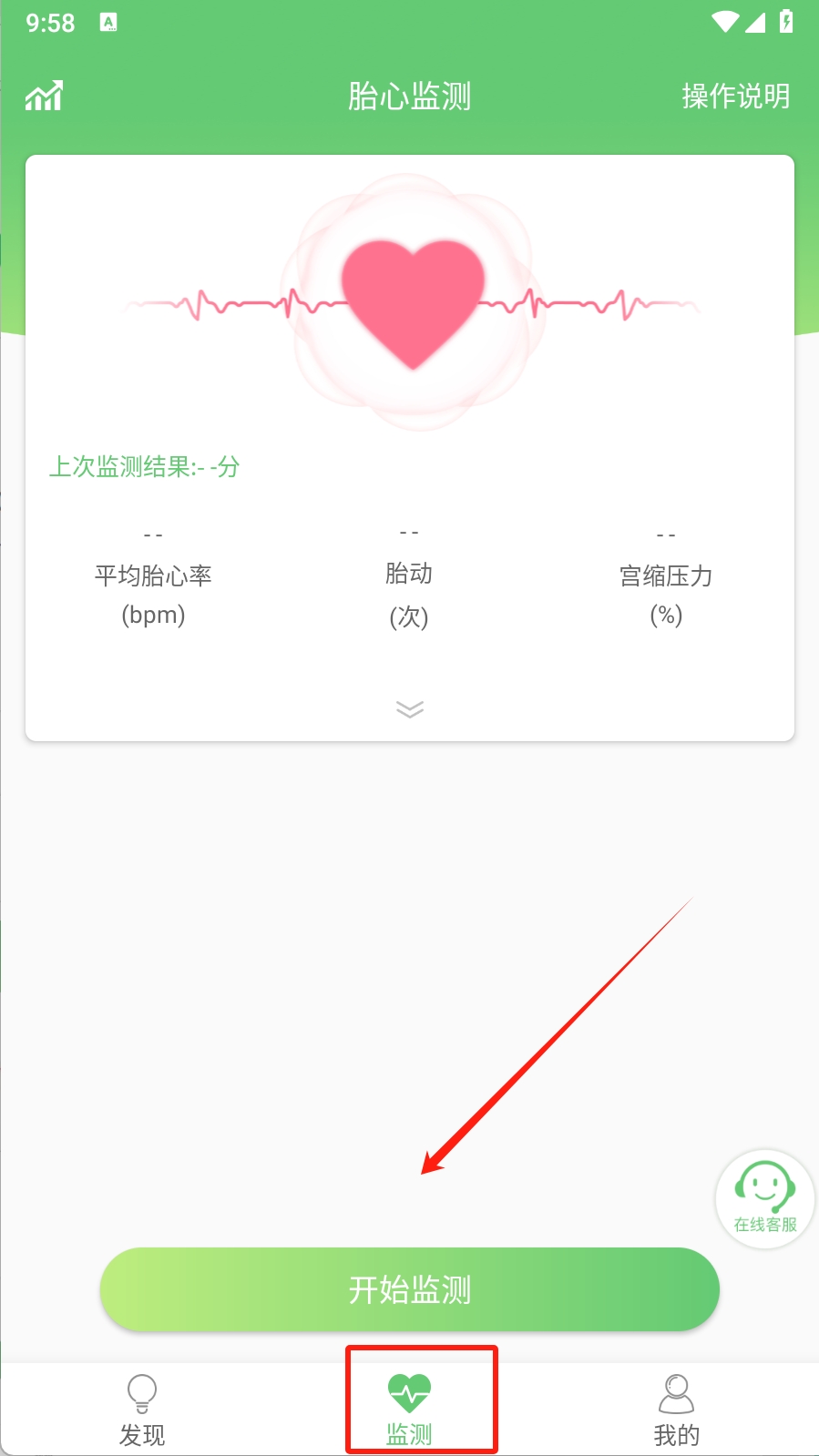Open the statistics chart icon
The image size is (819, 1456).
pyautogui.click(x=44, y=96)
